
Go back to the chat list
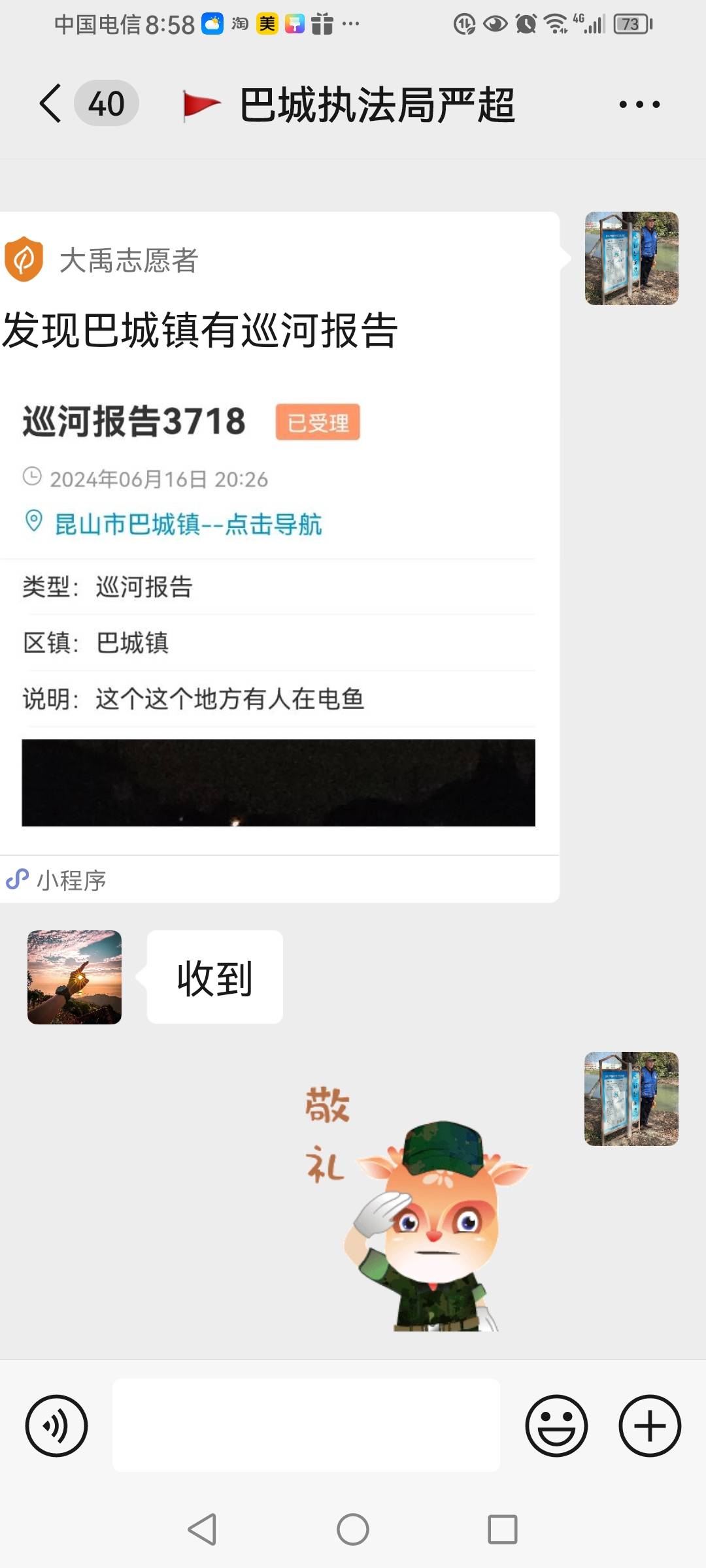click(51, 103)
